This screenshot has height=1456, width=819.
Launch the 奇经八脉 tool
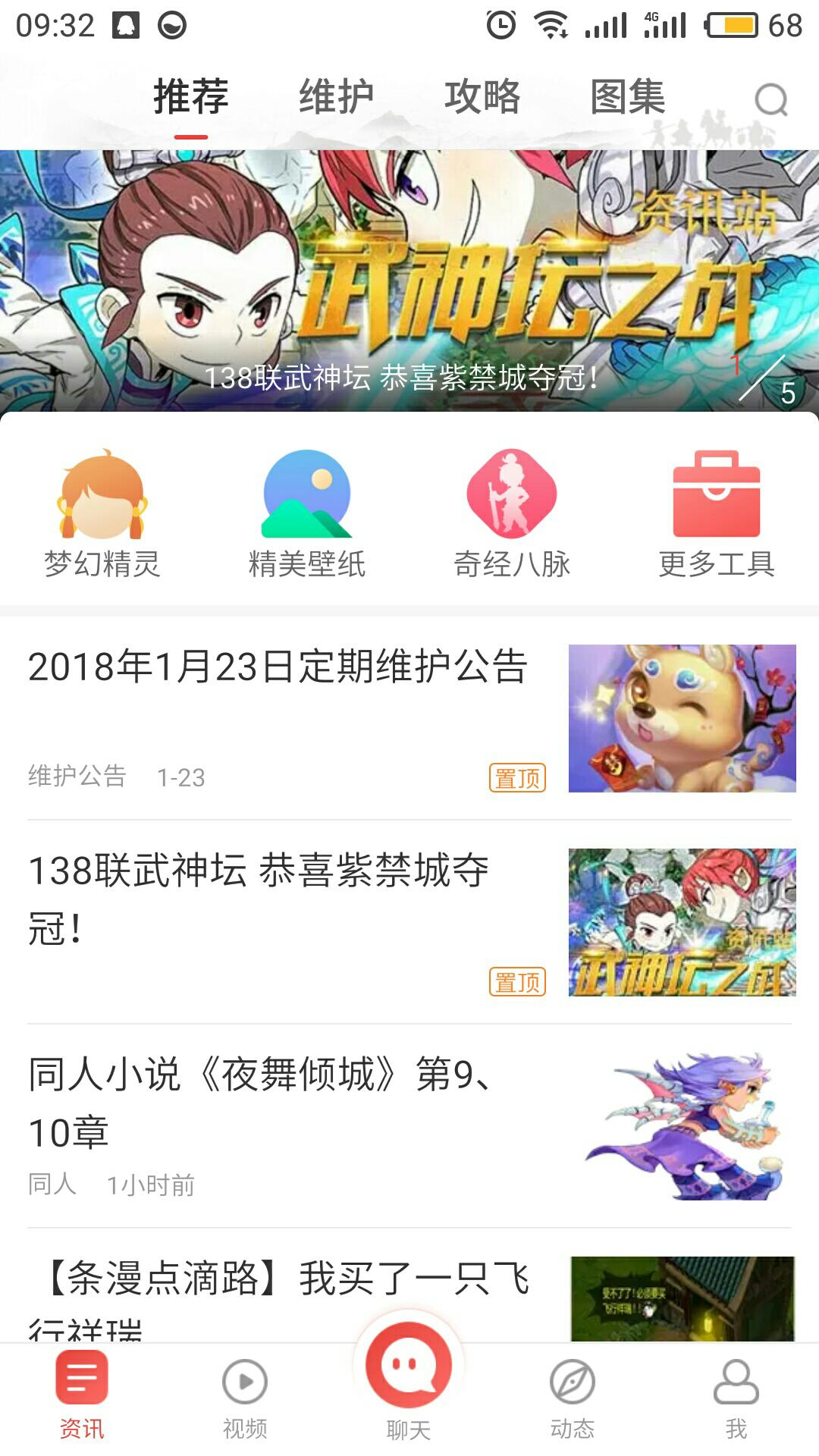click(512, 513)
